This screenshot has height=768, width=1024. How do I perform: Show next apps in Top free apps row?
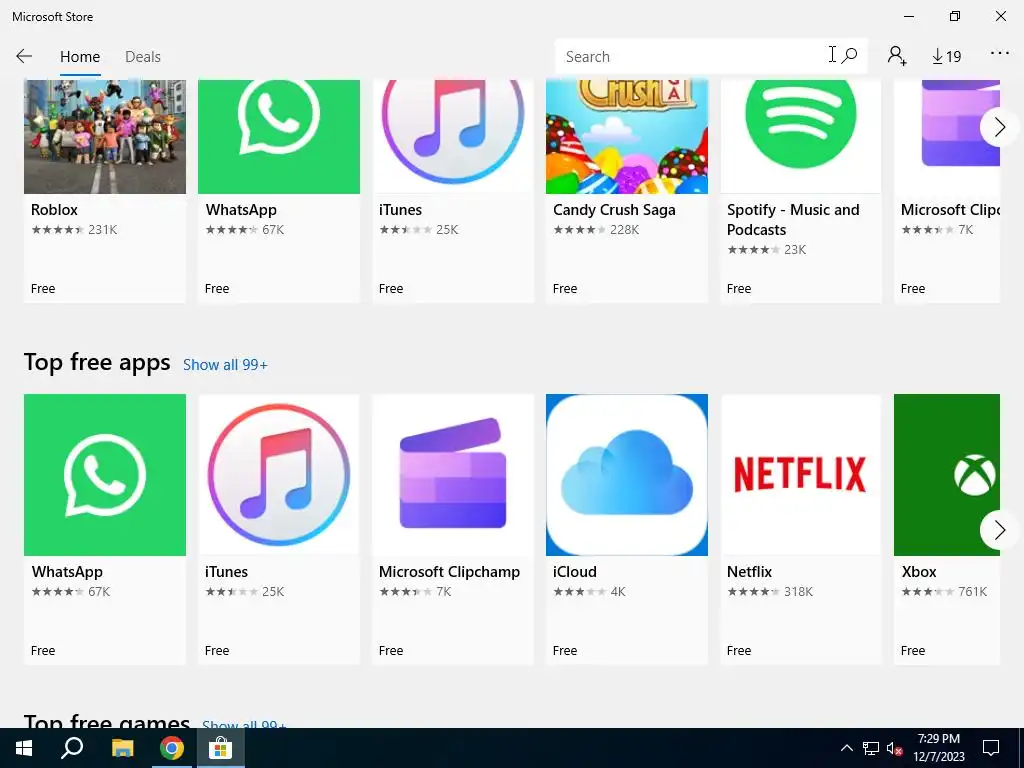point(999,530)
